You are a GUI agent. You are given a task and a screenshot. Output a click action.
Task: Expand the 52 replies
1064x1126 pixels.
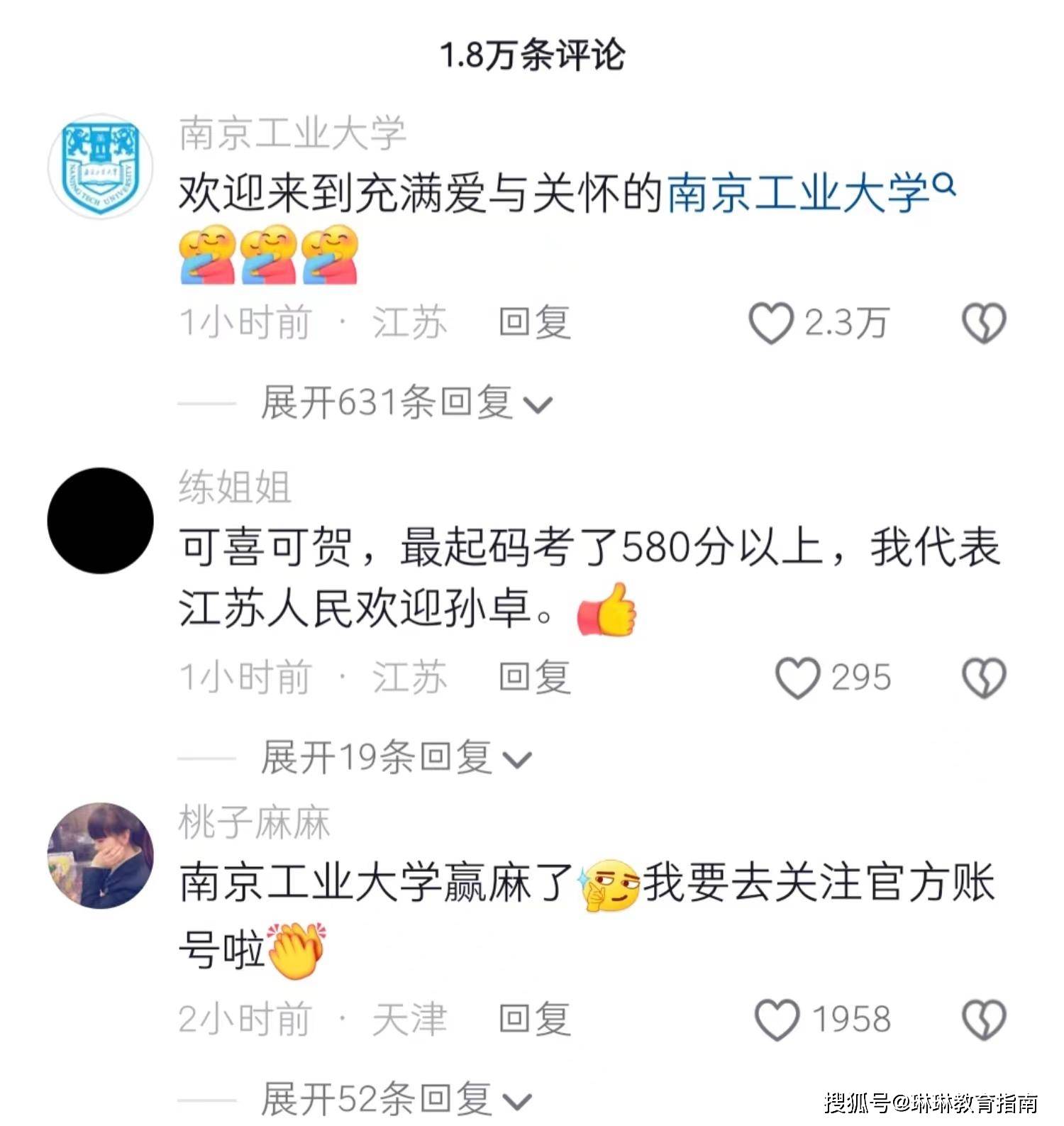click(x=394, y=1099)
